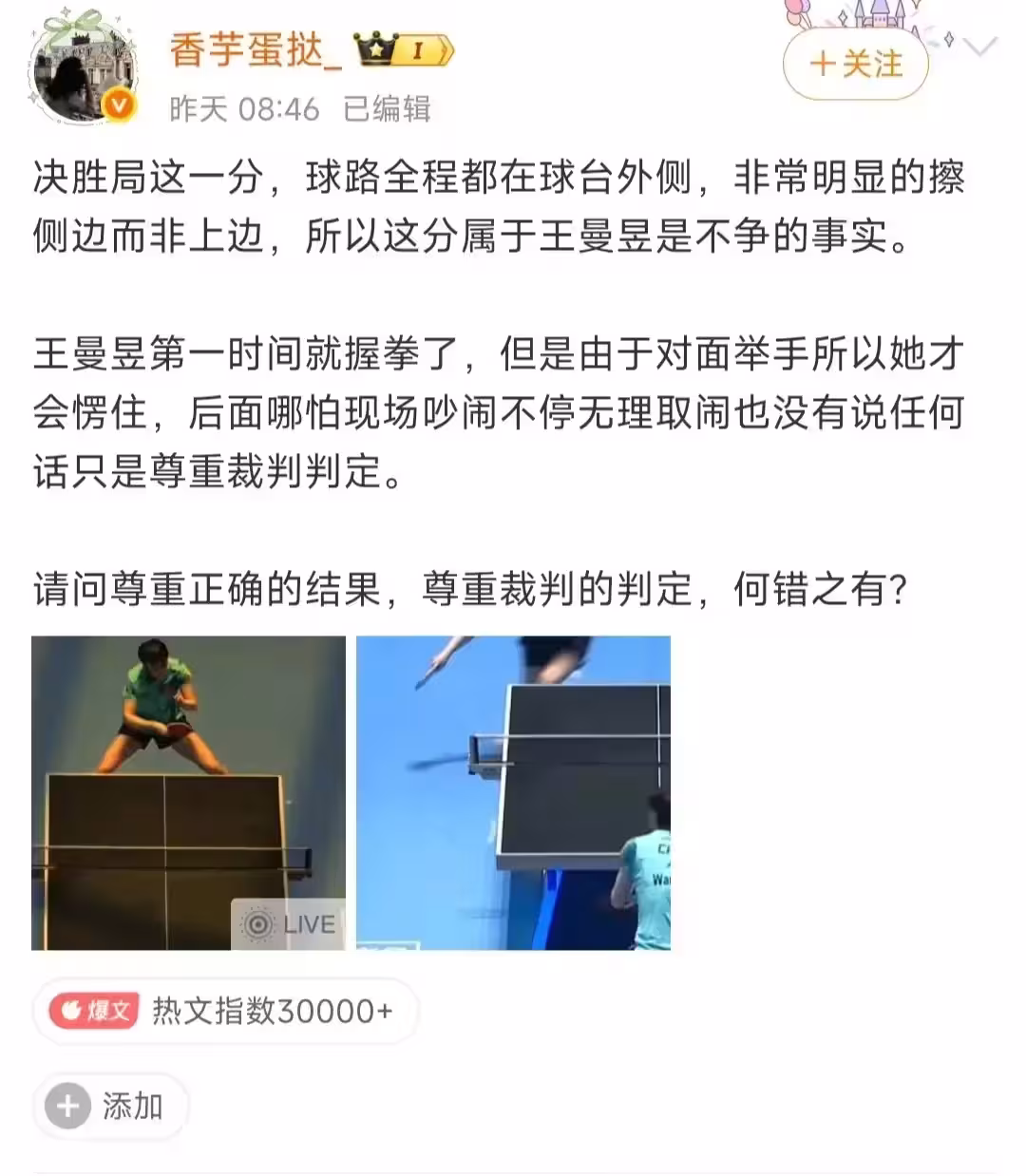Open the live photo of green-shirt player
This screenshot has height=1176, width=1026.
188,792
